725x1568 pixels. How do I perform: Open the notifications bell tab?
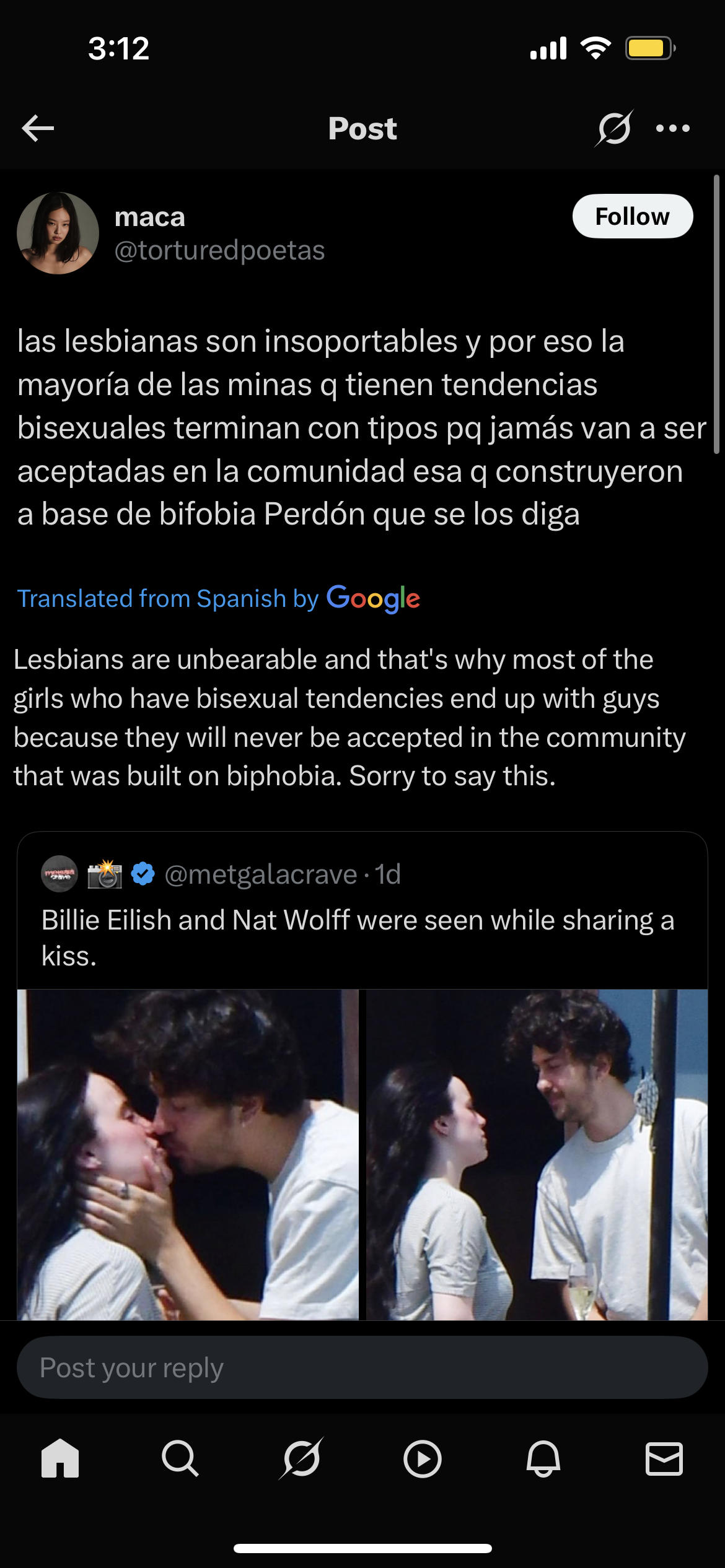[x=543, y=1459]
